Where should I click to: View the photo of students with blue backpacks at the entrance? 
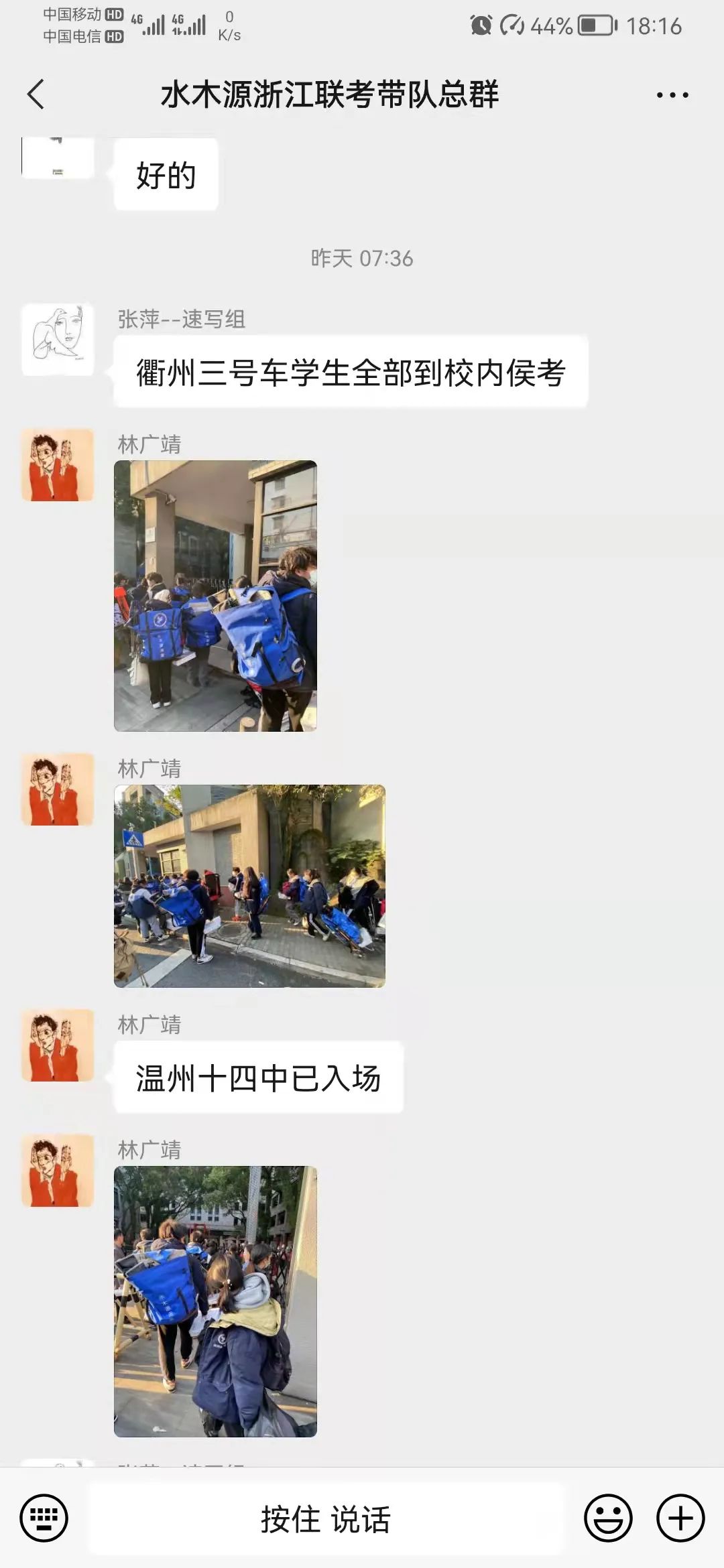215,596
